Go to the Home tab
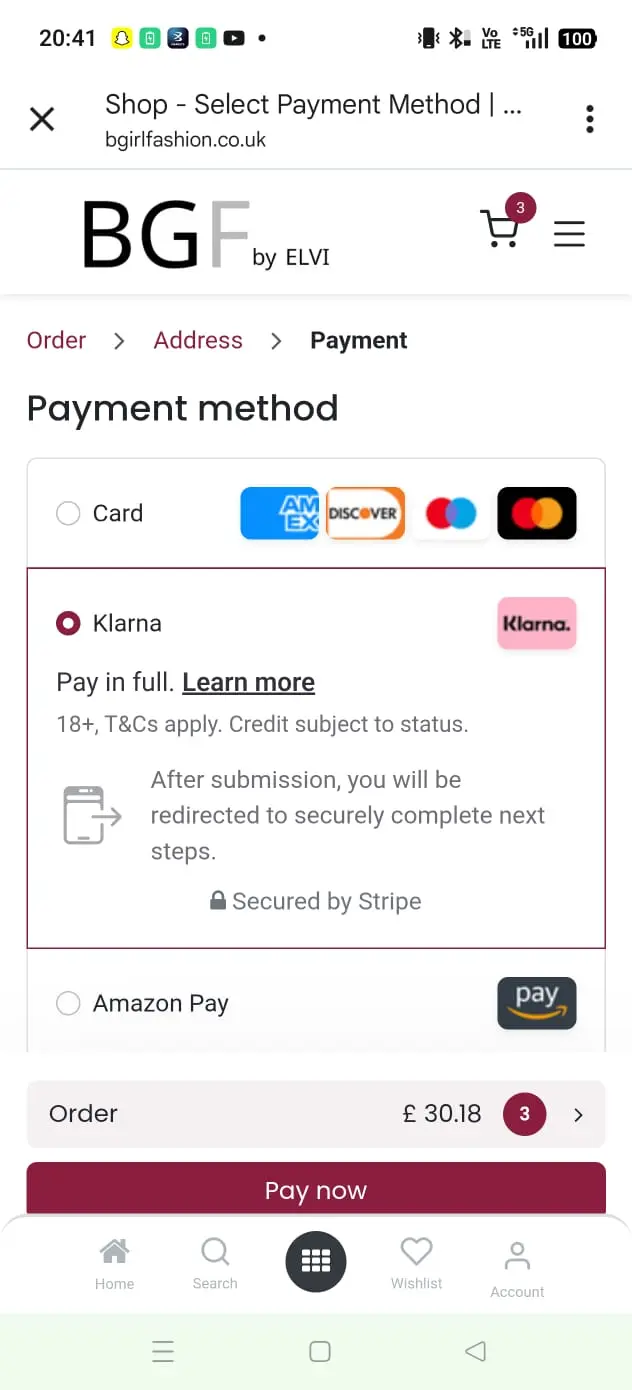The height and width of the screenshot is (1390, 632). [114, 1264]
